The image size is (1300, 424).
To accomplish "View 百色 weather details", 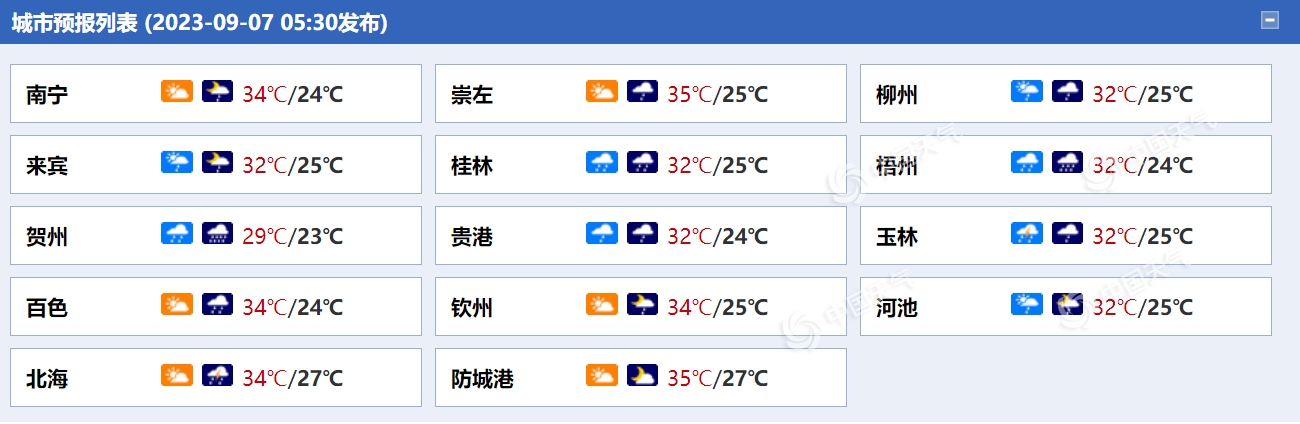I will tap(47, 308).
